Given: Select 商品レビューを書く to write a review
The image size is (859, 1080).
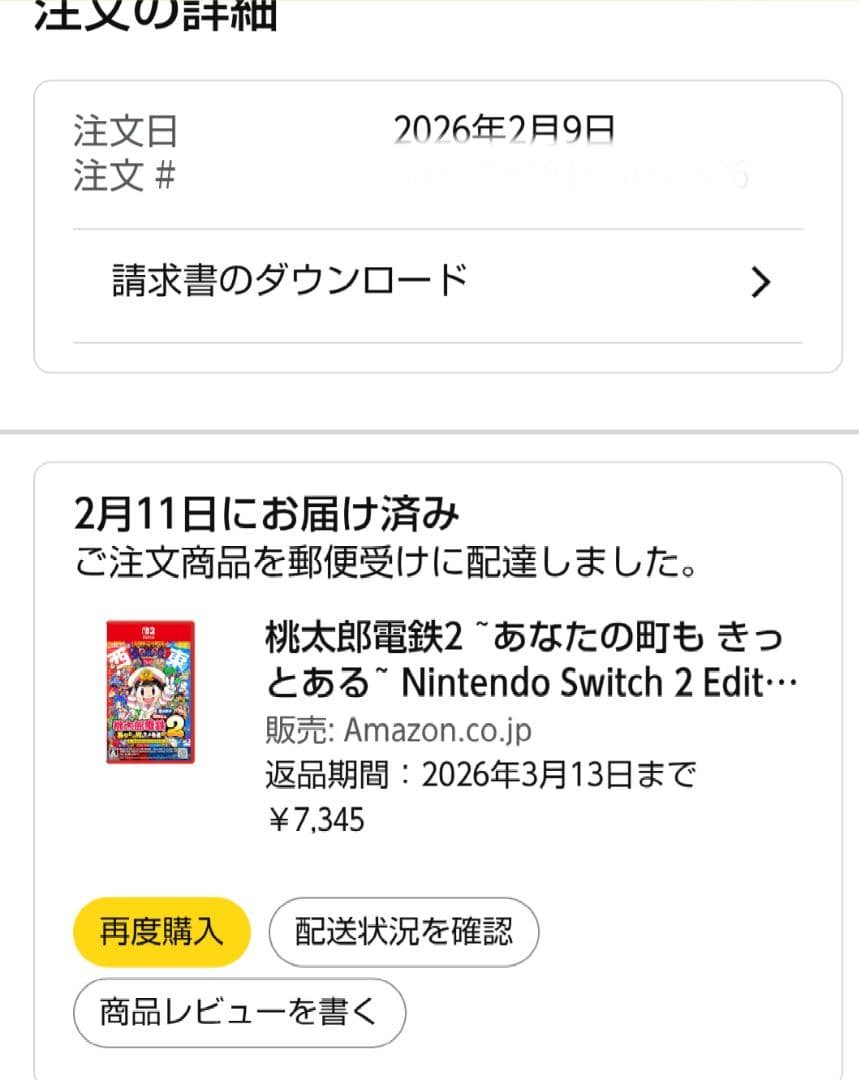Looking at the screenshot, I should click(x=238, y=1012).
